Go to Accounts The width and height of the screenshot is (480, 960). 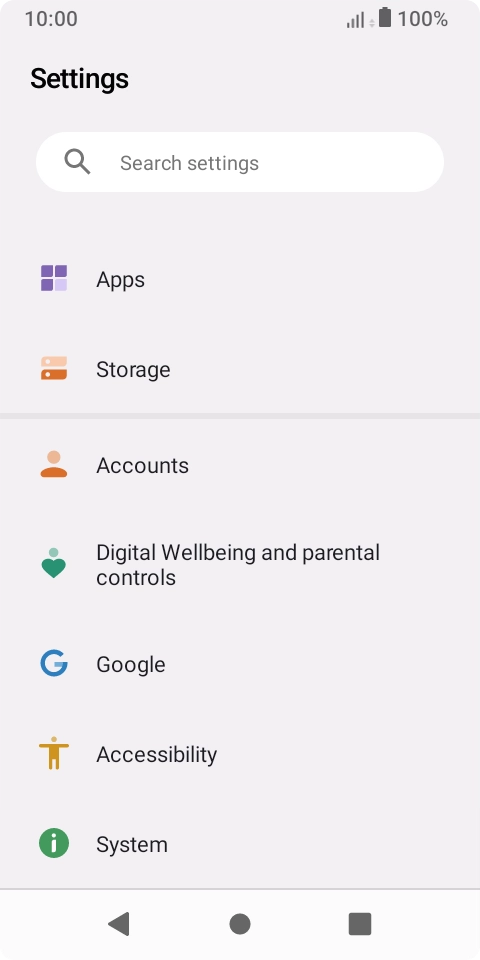[240, 465]
